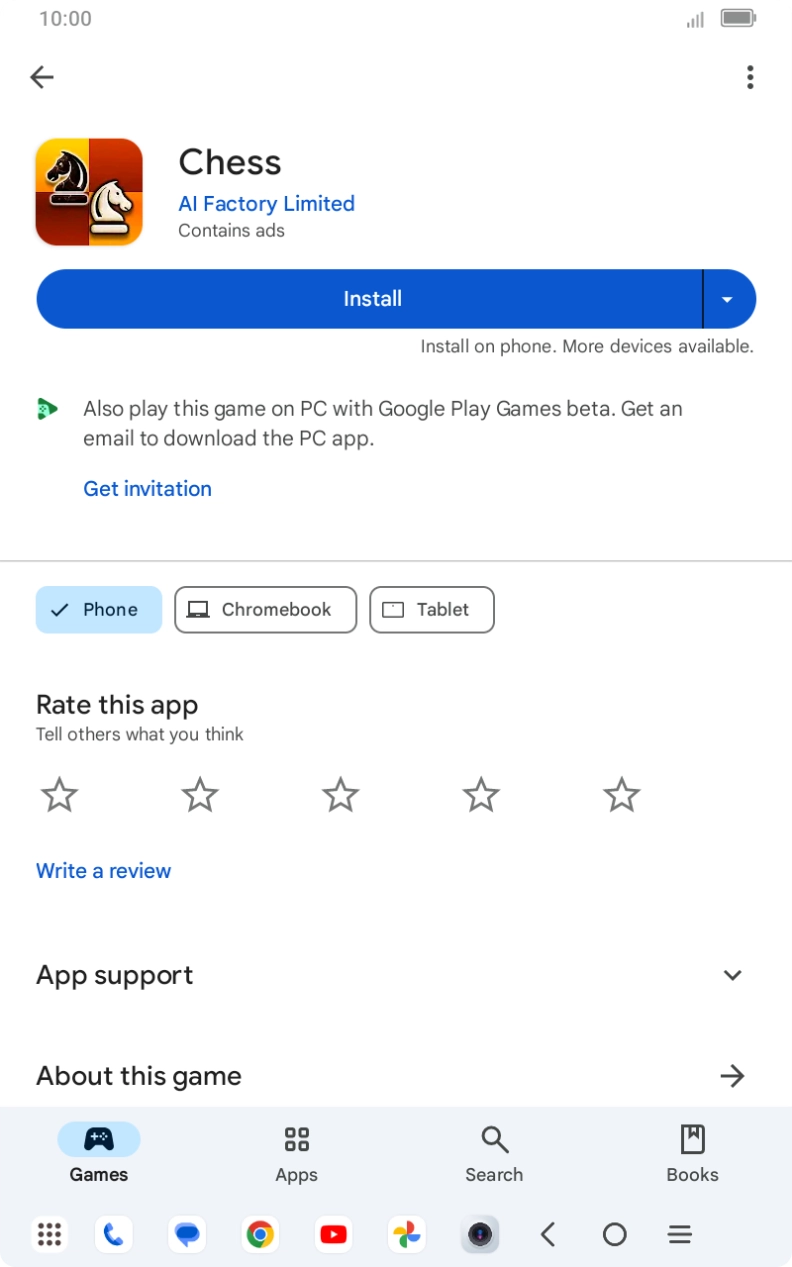Open the Search tab in Play Store
Viewport: 792px width, 1267px height.
[x=494, y=1150]
